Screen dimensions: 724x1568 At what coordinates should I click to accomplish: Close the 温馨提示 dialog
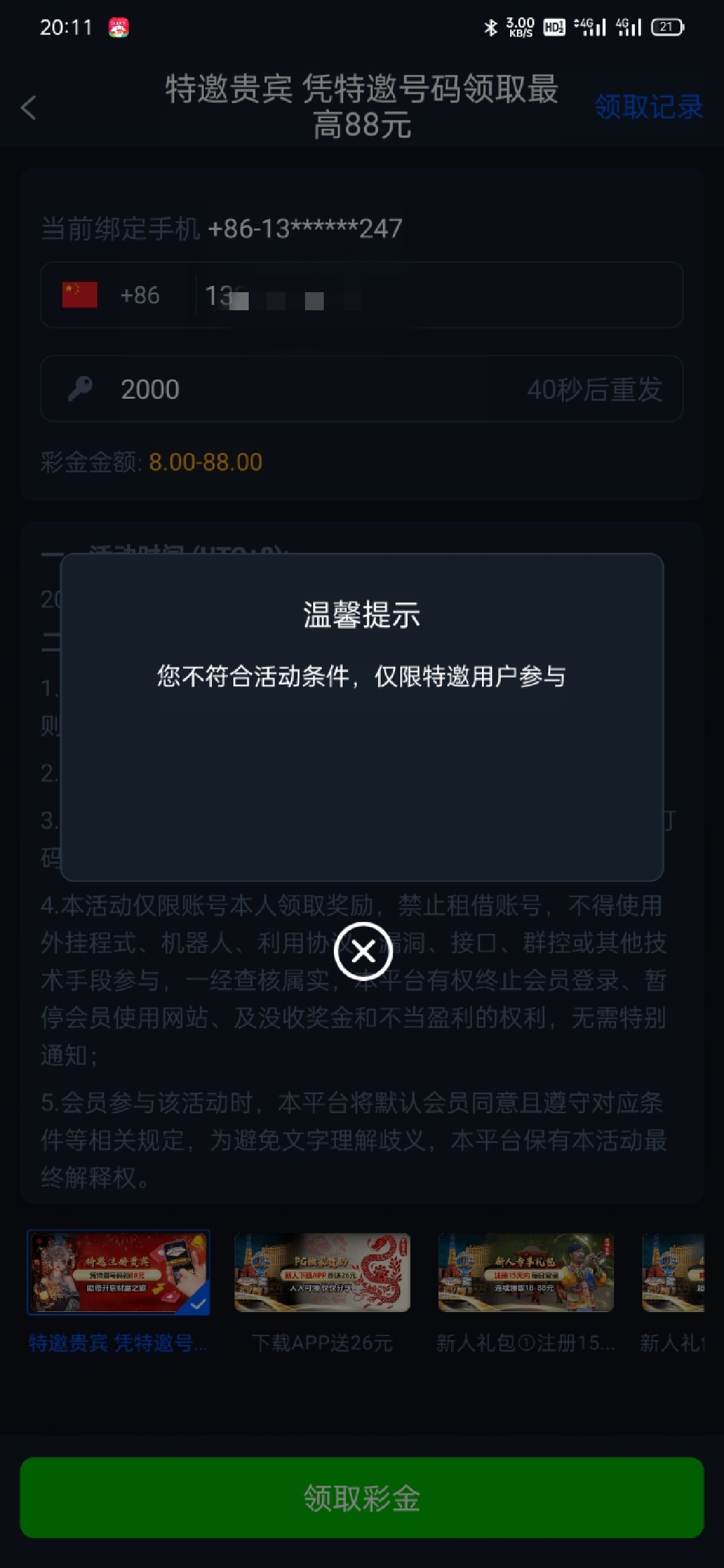pos(363,951)
